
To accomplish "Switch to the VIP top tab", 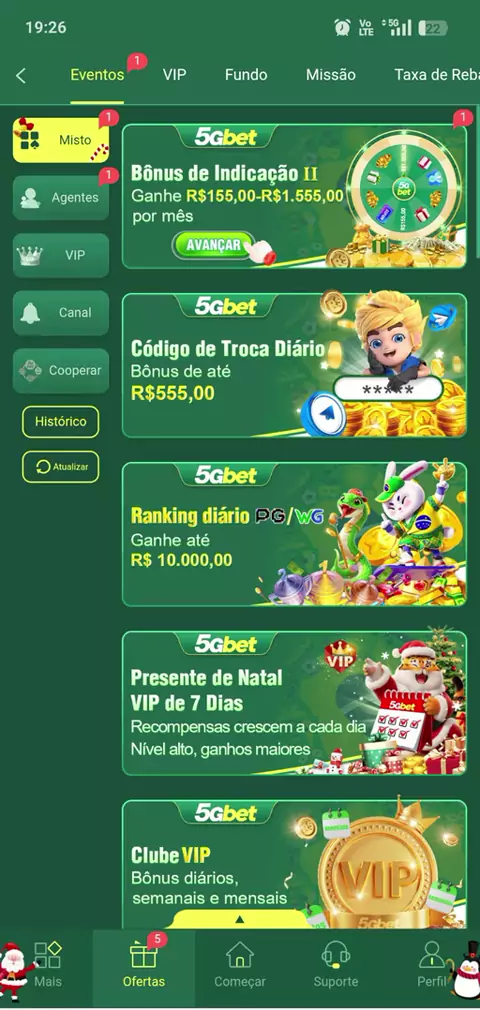I will point(174,75).
